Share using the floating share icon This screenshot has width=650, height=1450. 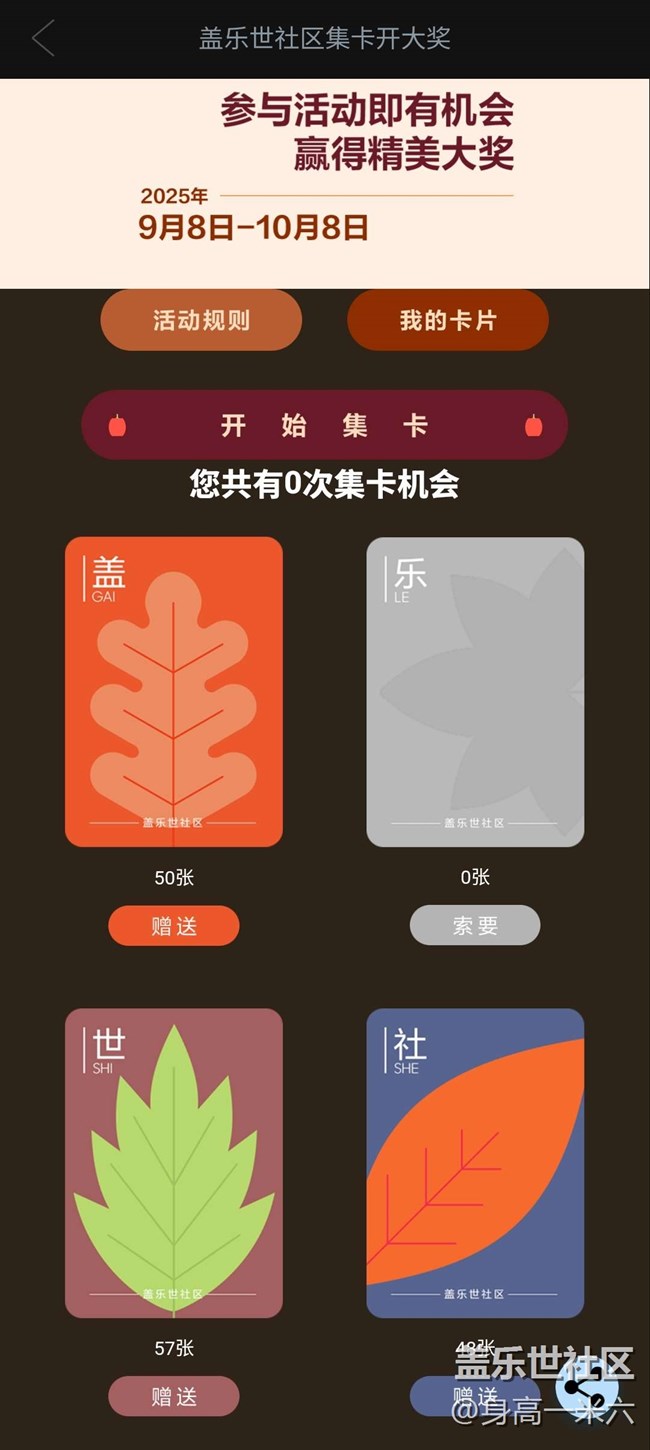588,1388
